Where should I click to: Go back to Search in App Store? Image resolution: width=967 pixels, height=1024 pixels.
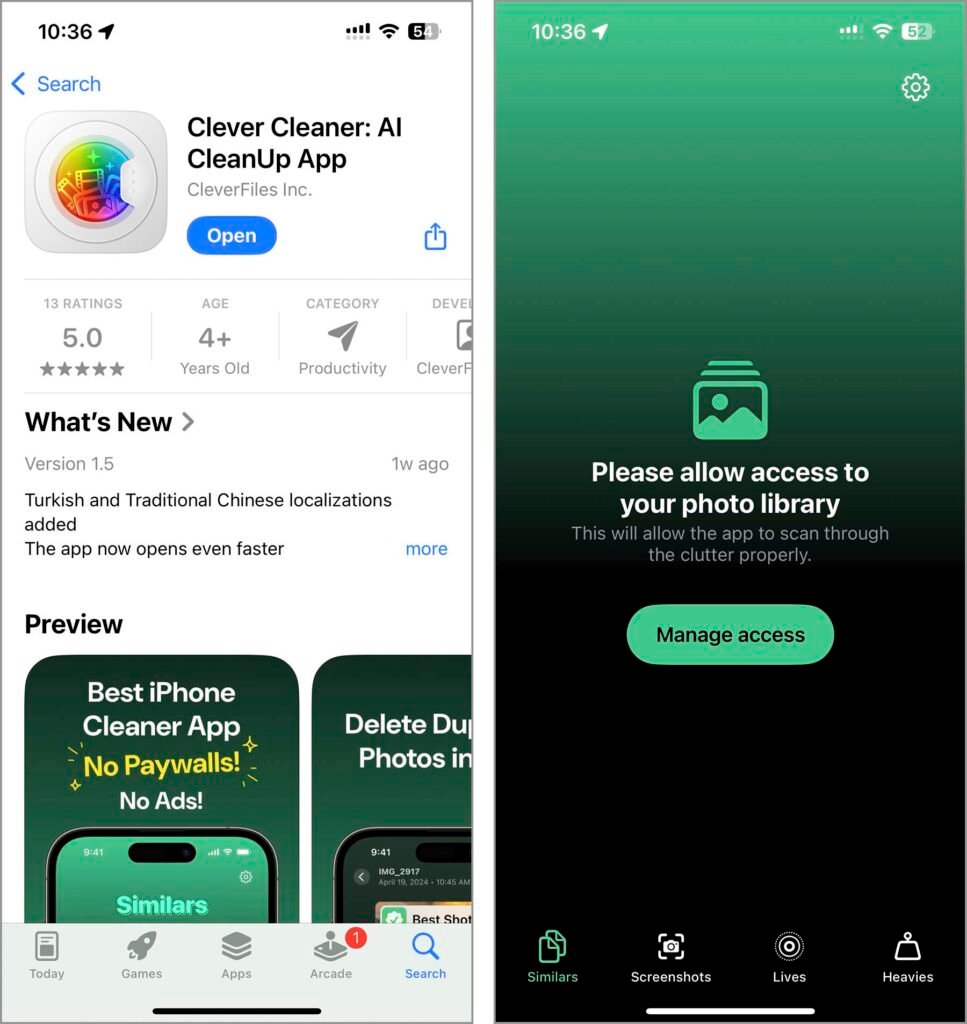pos(56,84)
